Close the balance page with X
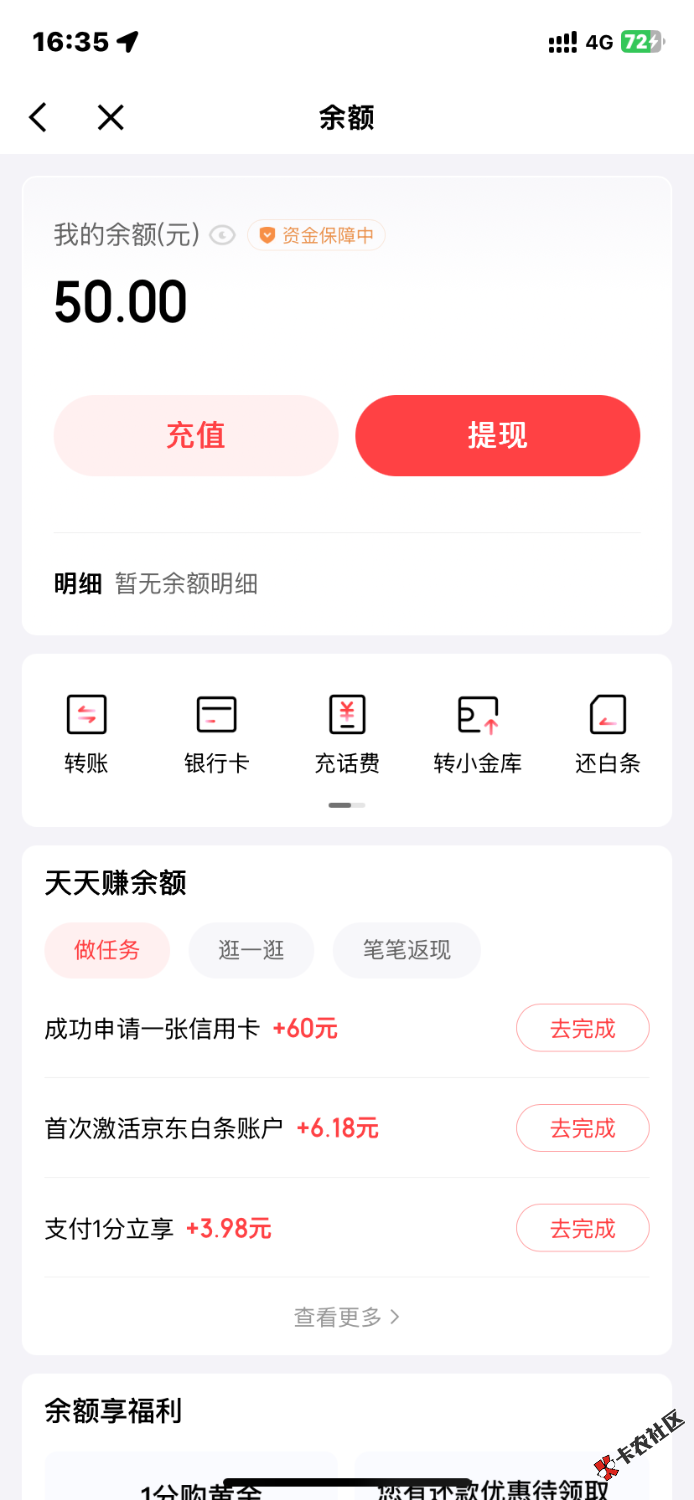The width and height of the screenshot is (694, 1500). click(x=110, y=118)
